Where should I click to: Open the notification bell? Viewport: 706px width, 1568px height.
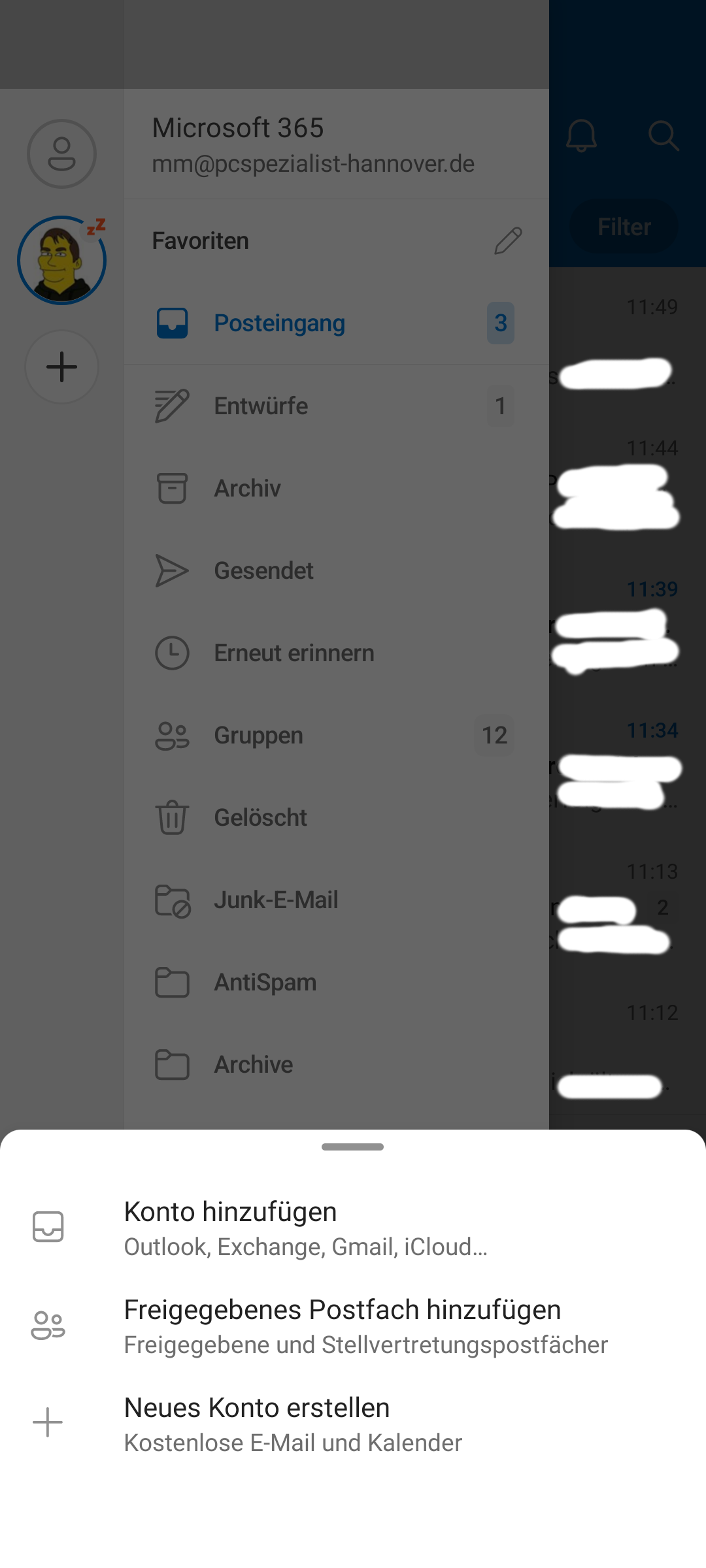point(580,136)
